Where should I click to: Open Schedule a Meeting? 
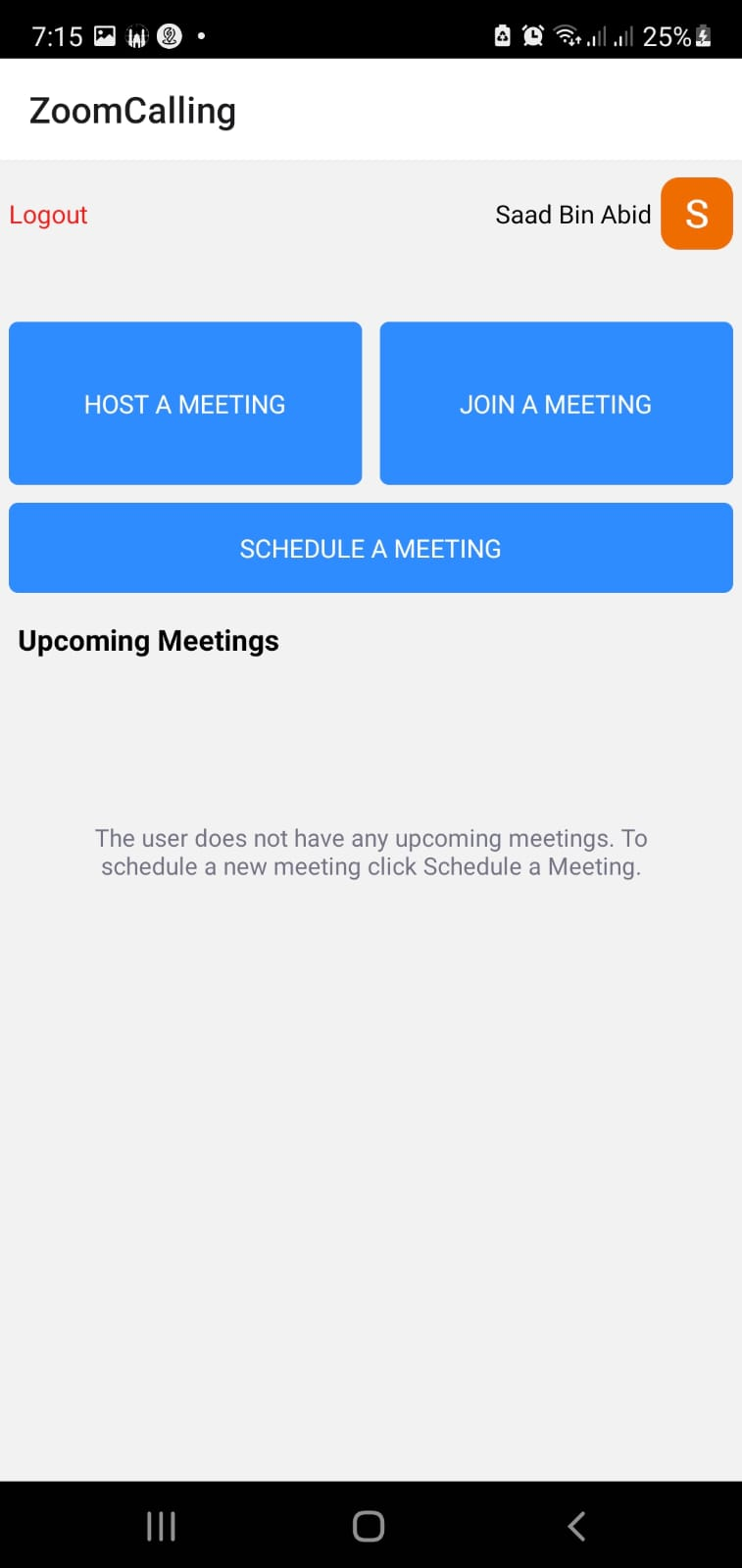[x=371, y=548]
